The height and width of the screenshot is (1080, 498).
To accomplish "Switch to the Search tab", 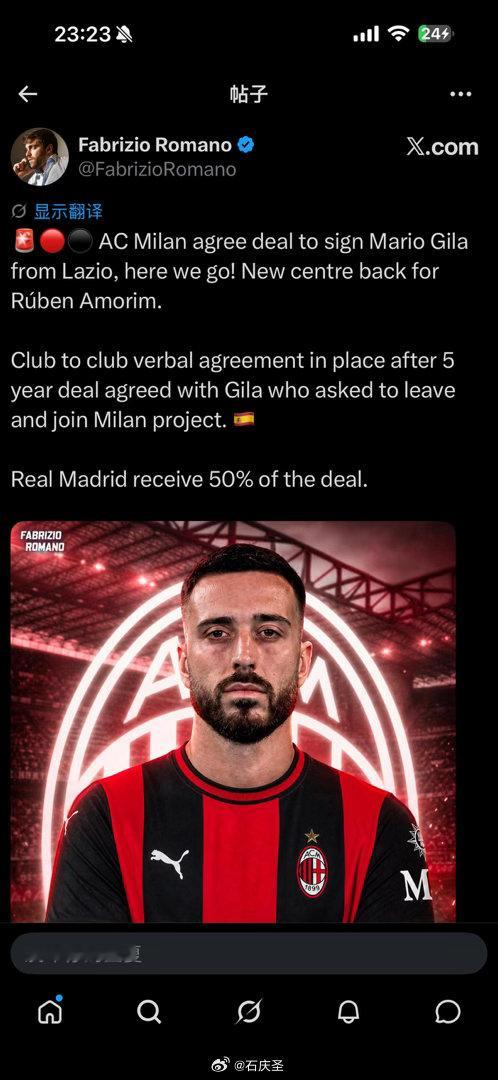I will (149, 1011).
